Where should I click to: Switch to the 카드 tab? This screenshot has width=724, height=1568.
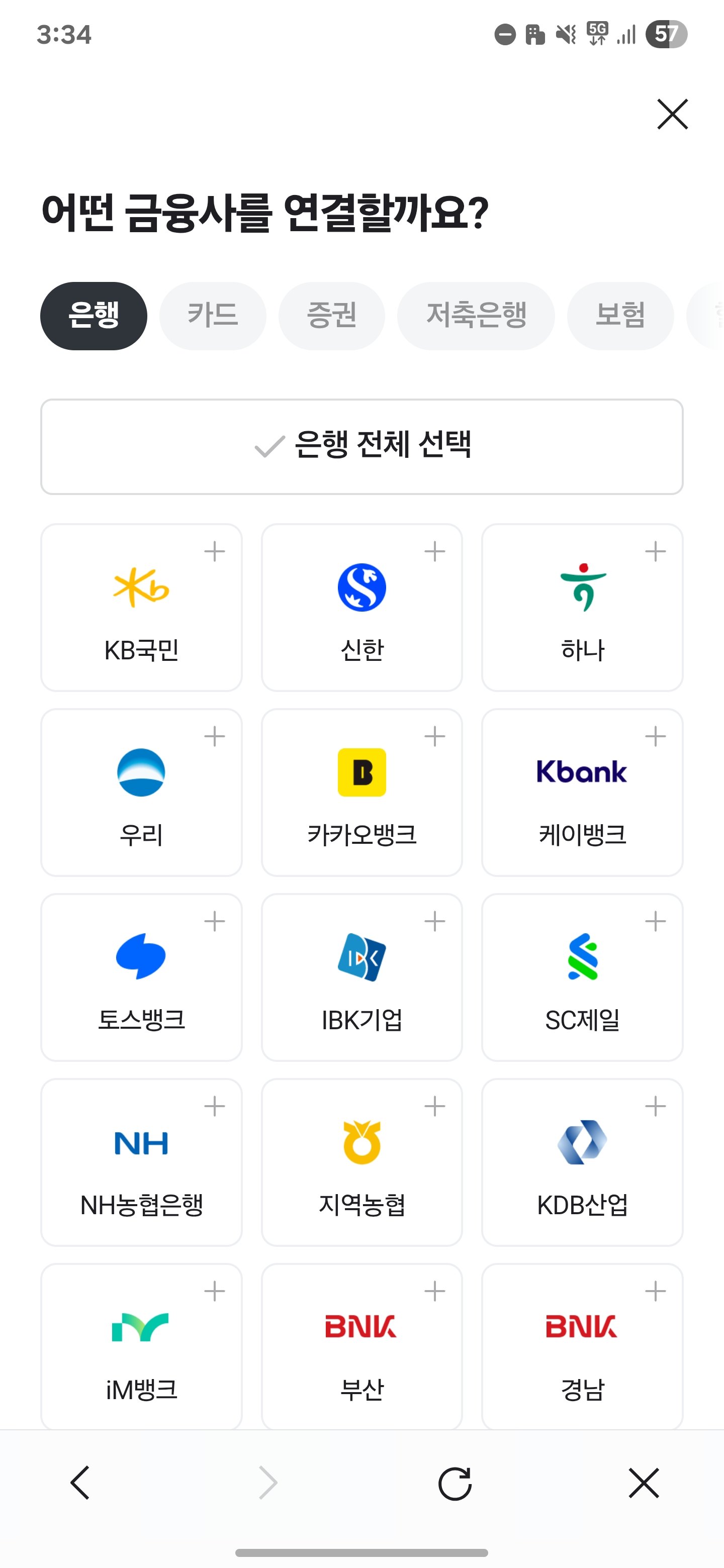(x=213, y=315)
